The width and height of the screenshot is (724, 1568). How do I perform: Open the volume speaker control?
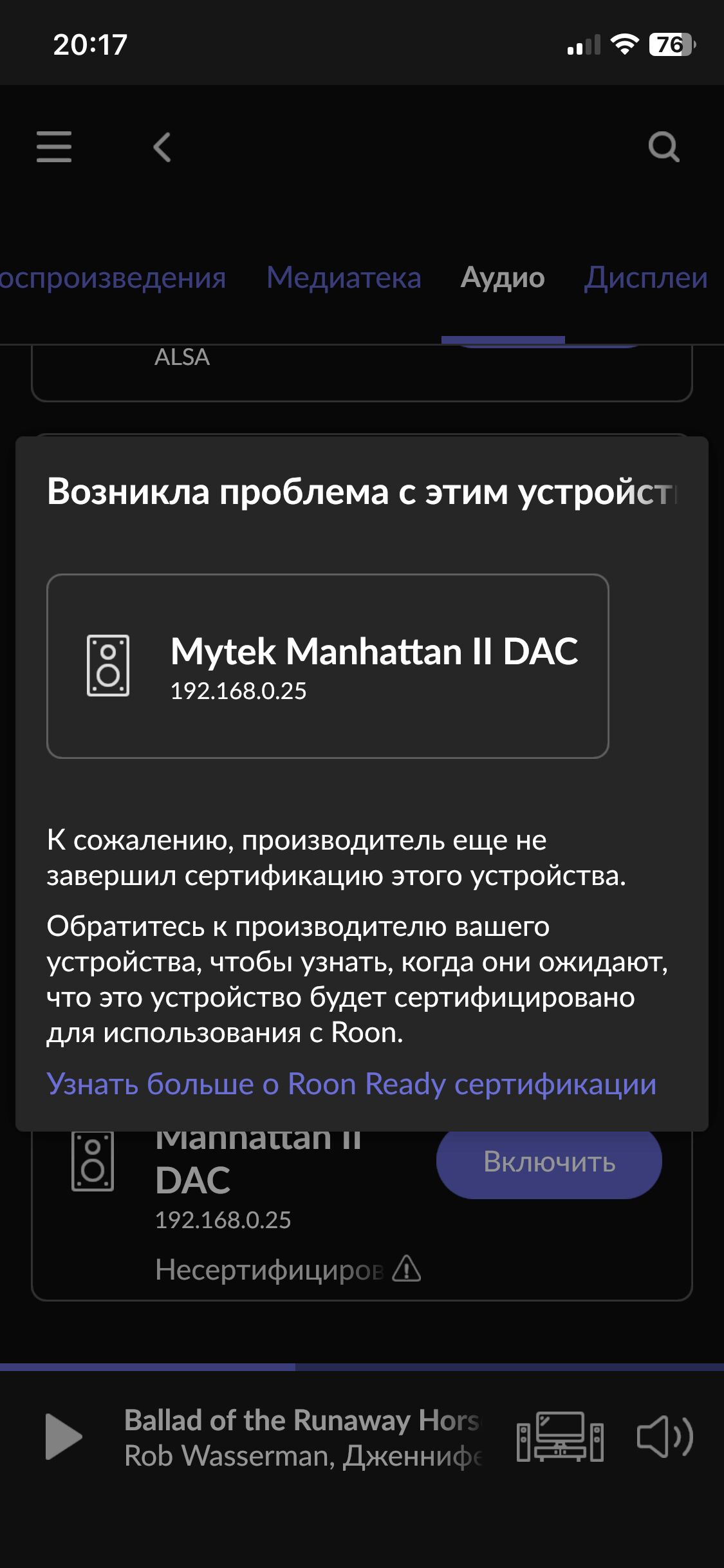click(x=665, y=1436)
